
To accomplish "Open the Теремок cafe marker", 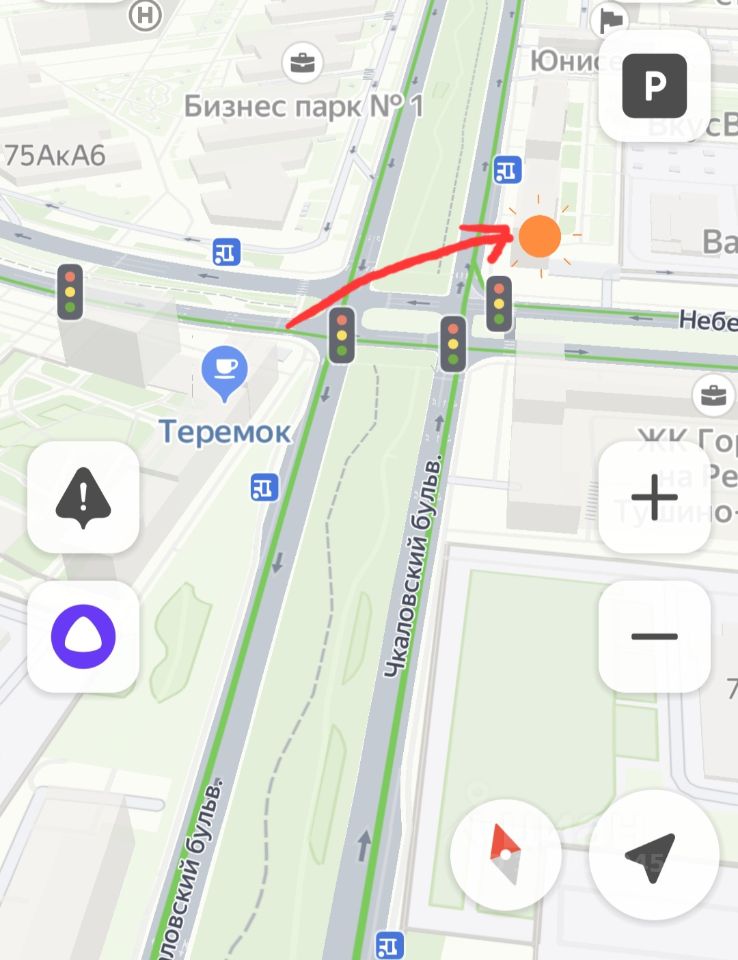I will coord(225,372).
